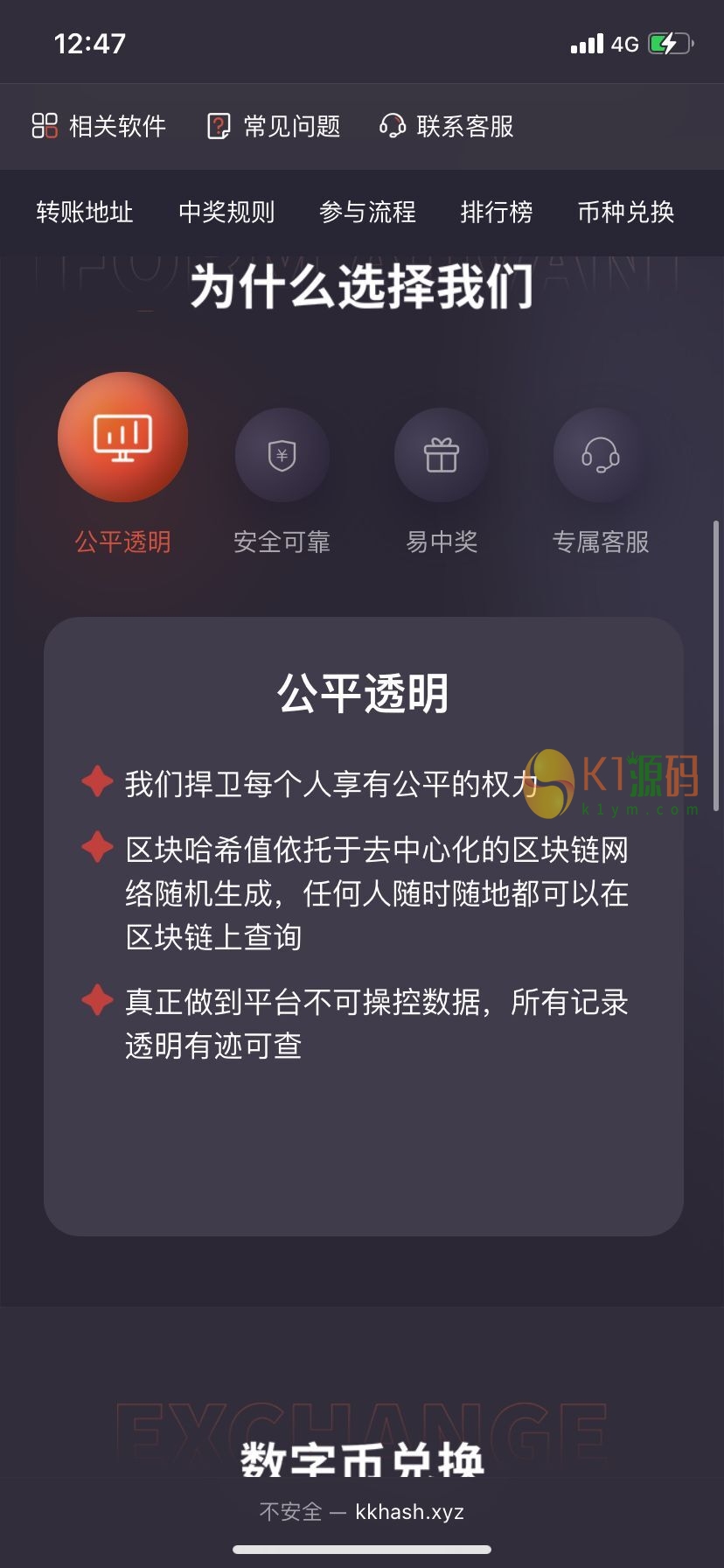The height and width of the screenshot is (1568, 724).
Task: Open 参与流程 section
Action: pyautogui.click(x=367, y=212)
